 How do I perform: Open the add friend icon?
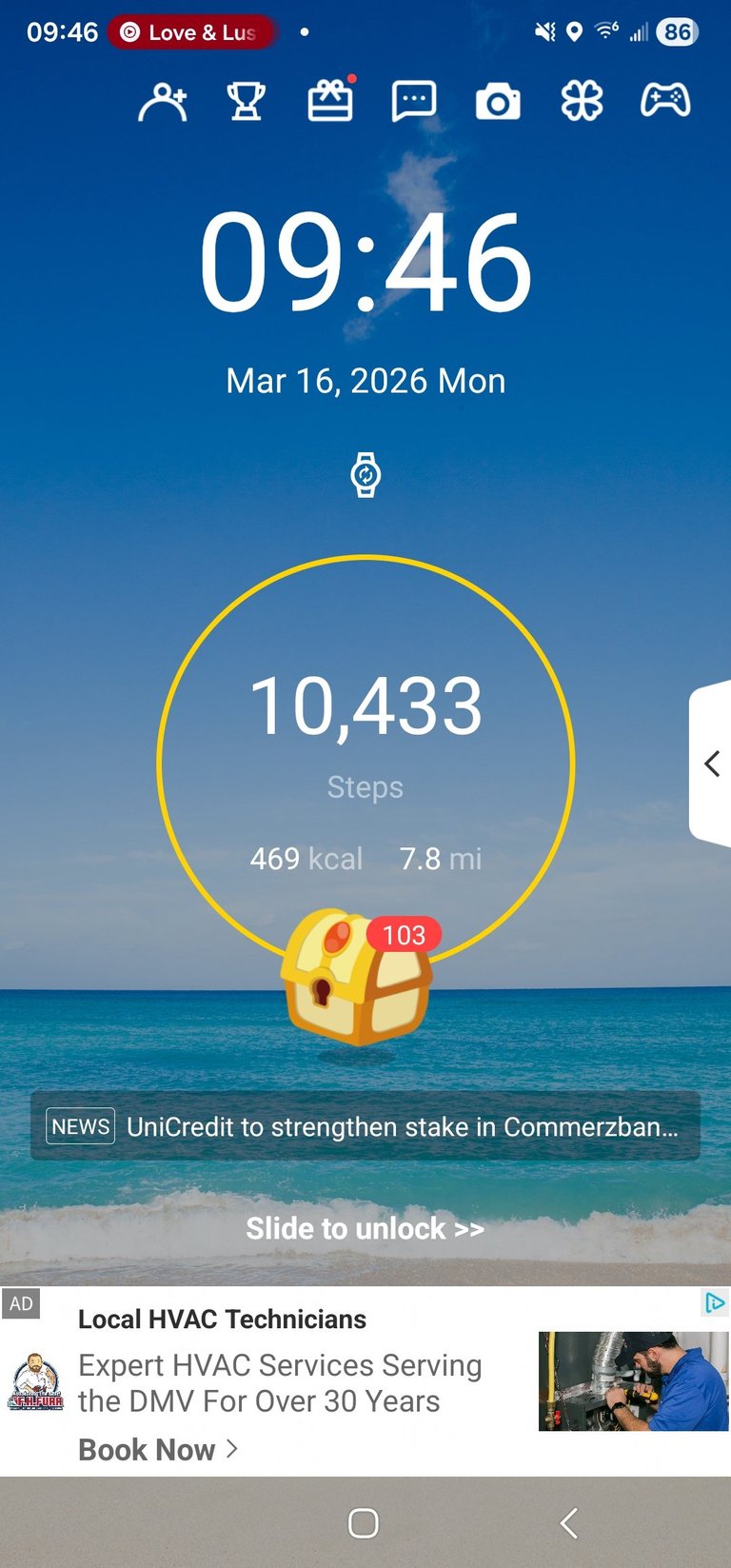tap(163, 102)
